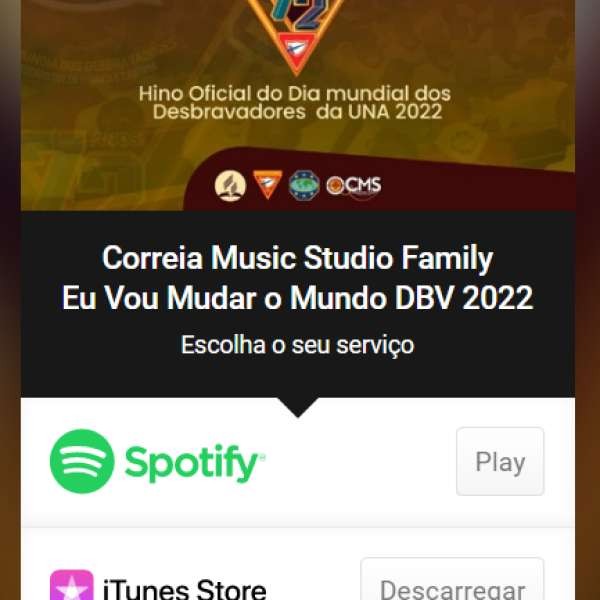Tap the Play button next to Spotify

tap(500, 462)
